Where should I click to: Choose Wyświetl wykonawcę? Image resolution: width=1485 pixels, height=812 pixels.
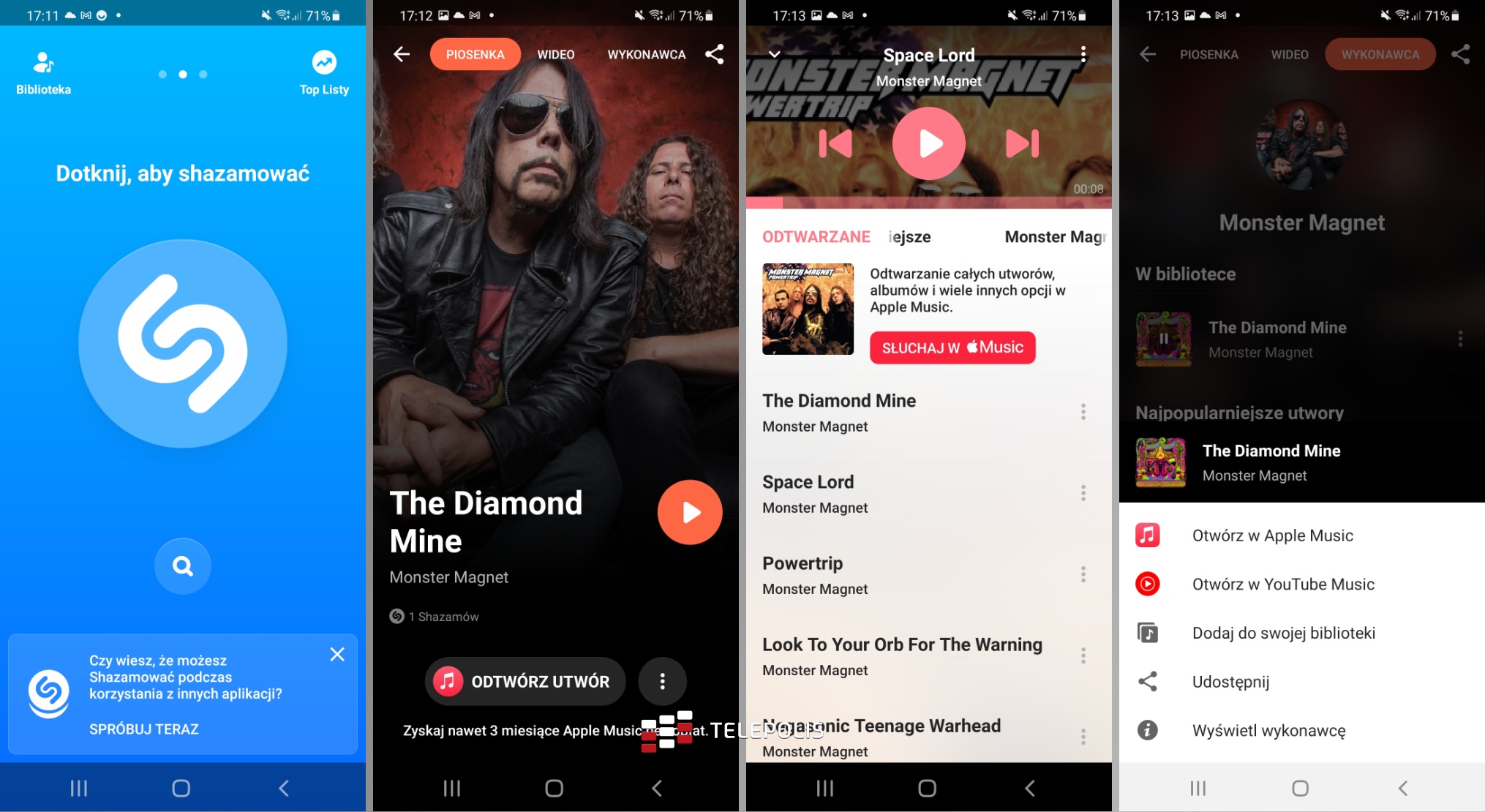[x=1268, y=730]
